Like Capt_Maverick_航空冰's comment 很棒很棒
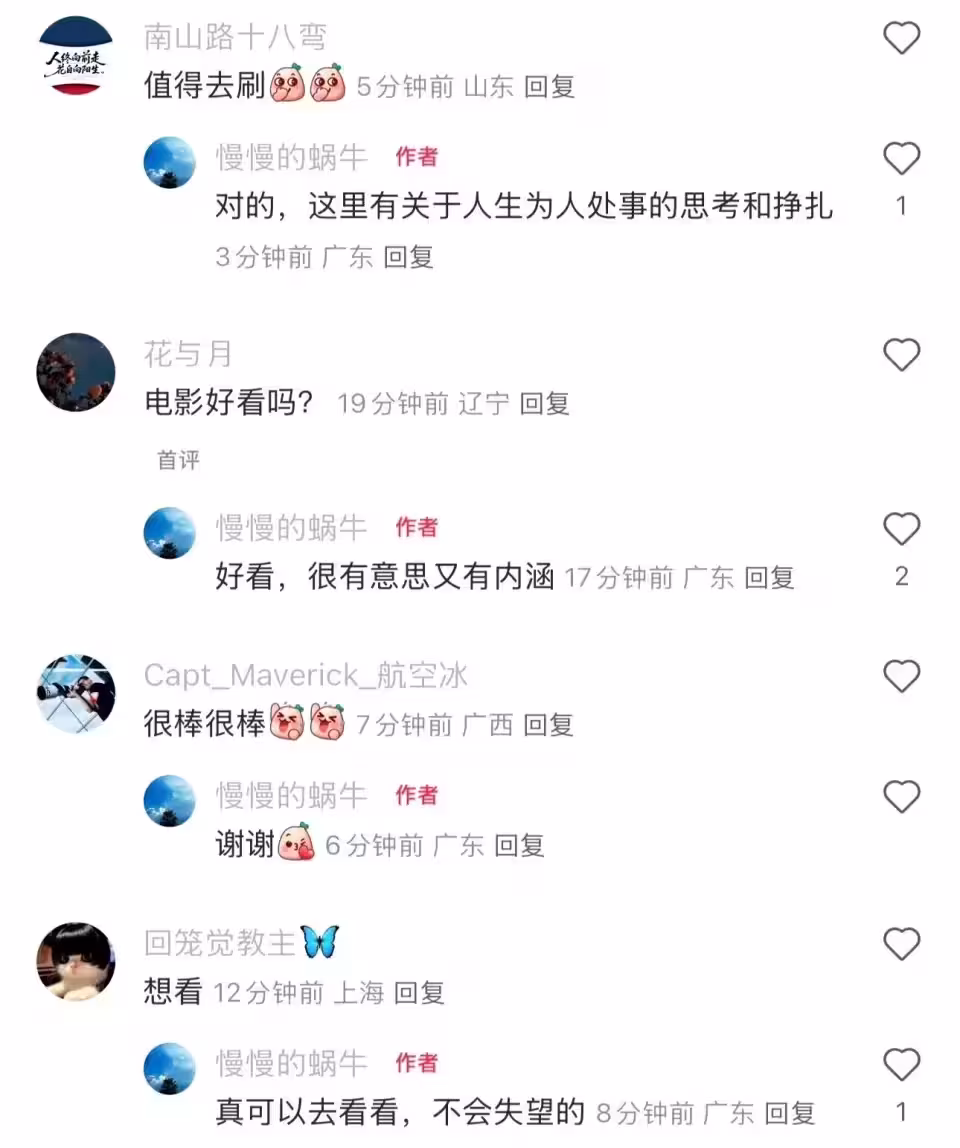 (x=902, y=677)
